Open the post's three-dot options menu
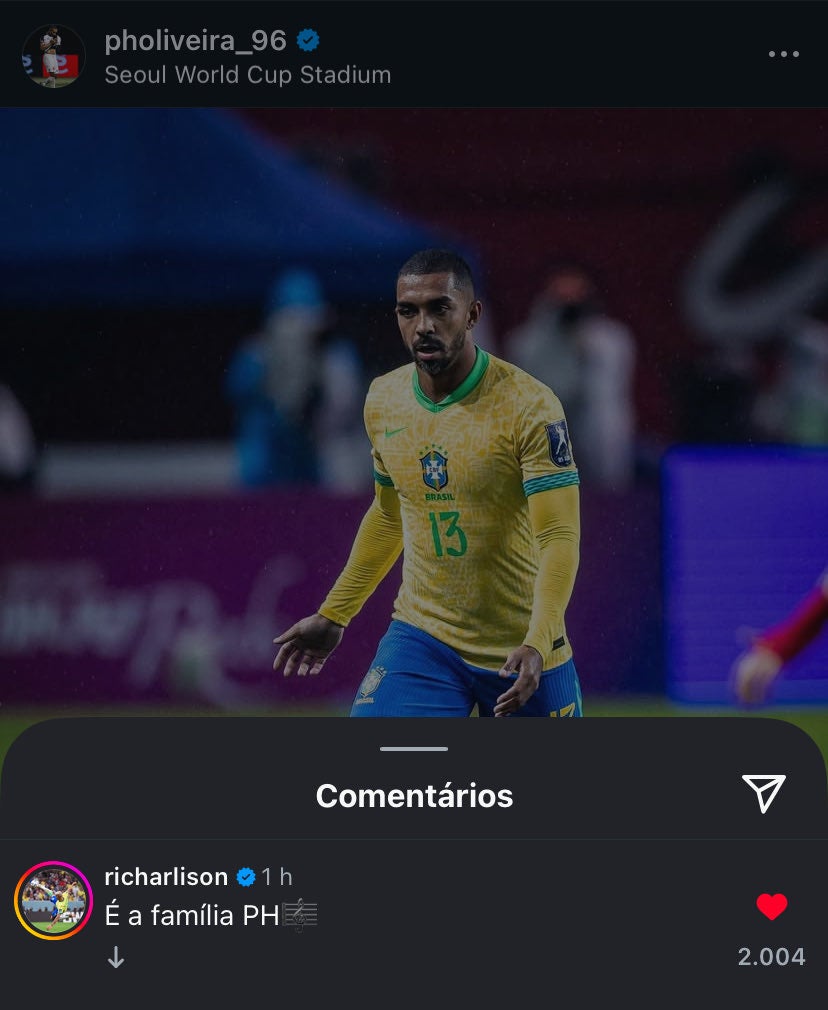 (x=783, y=54)
